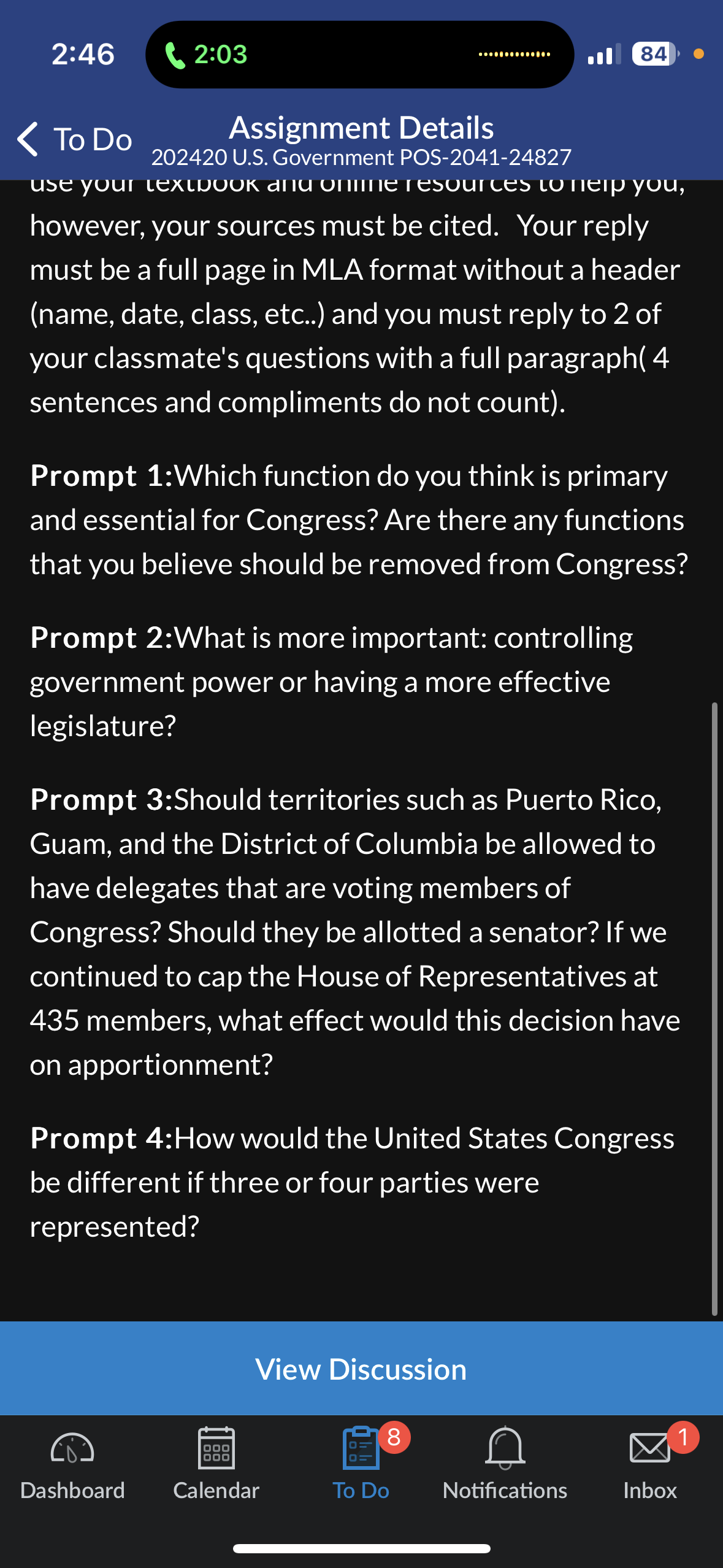Open the Calendar tab
The image size is (723, 1568).
216,1464
